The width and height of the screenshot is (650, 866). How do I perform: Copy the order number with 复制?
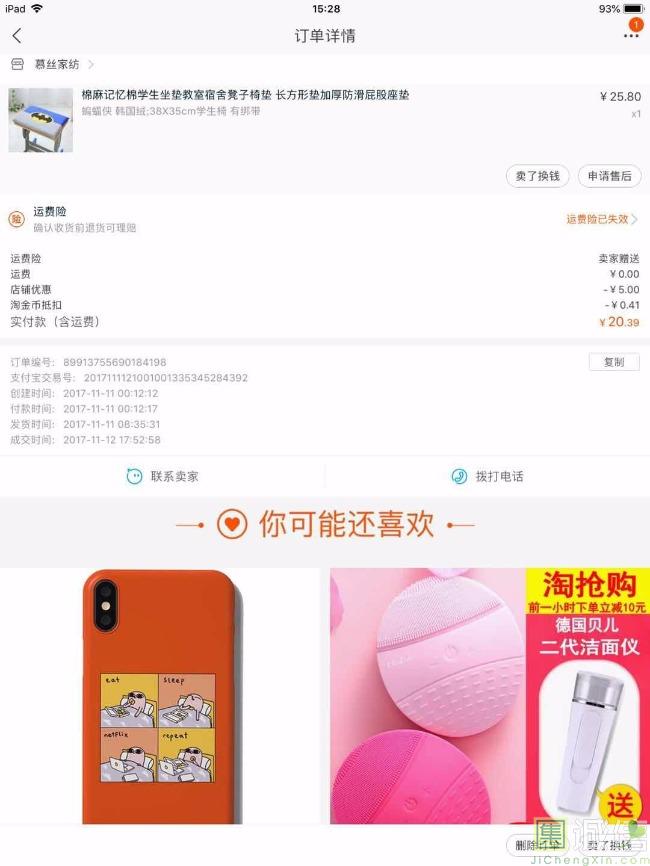tap(613, 362)
